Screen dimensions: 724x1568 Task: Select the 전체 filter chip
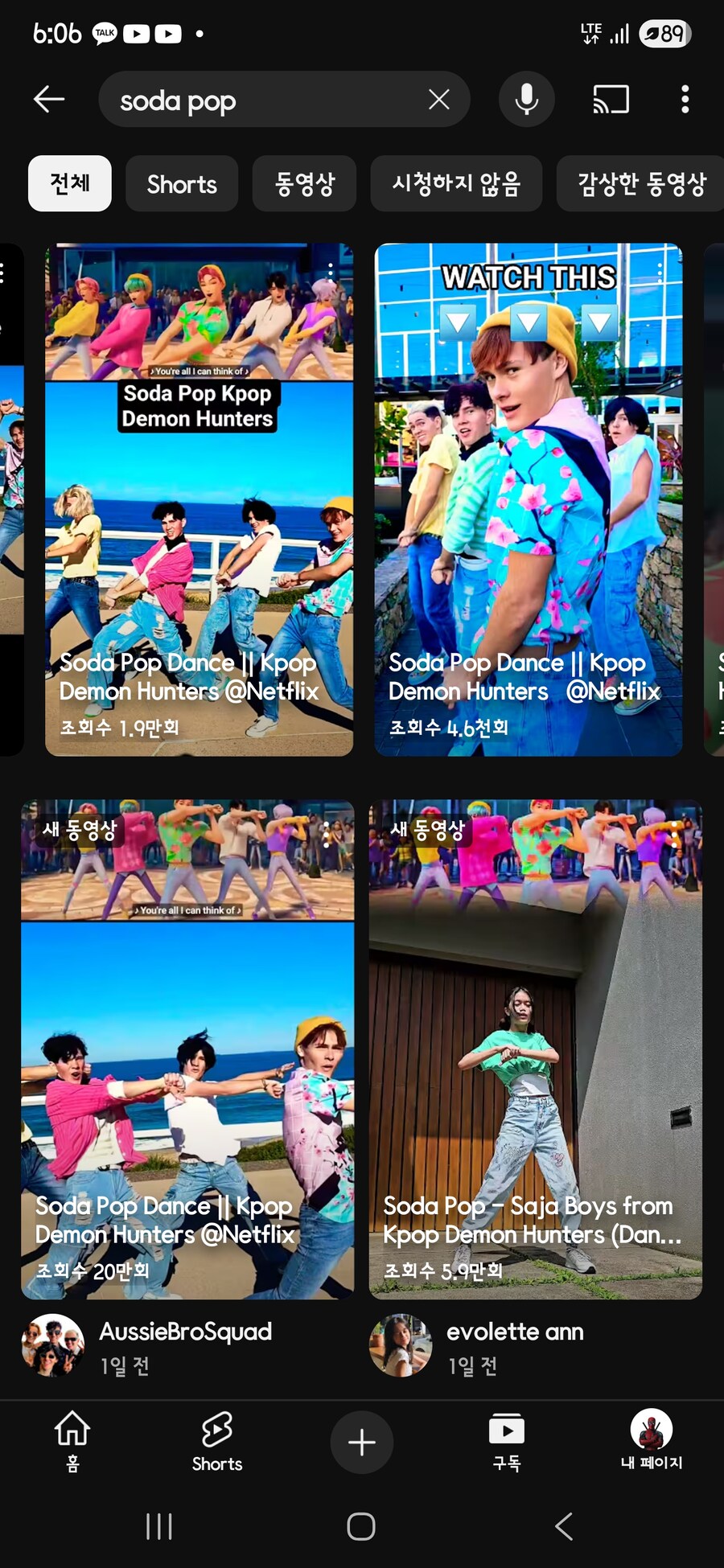(x=70, y=183)
